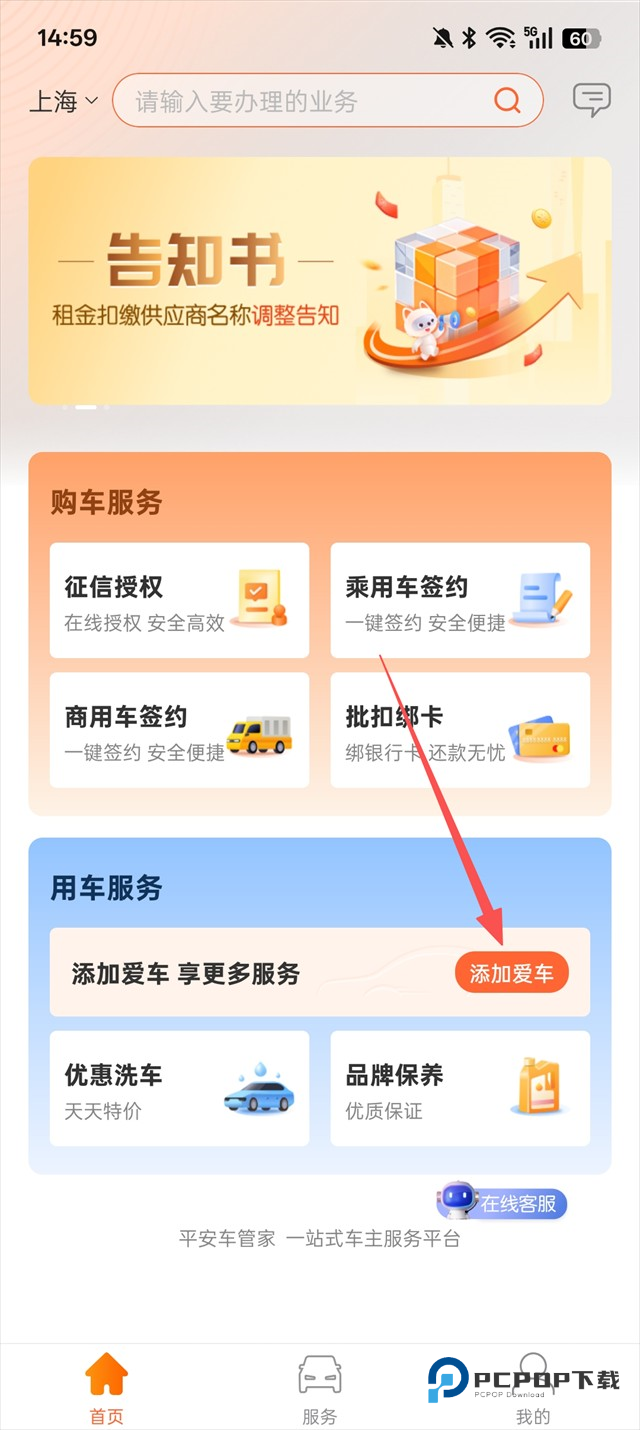Open the 上海 city selector
Screen dimensions: 640x1430
tap(64, 101)
